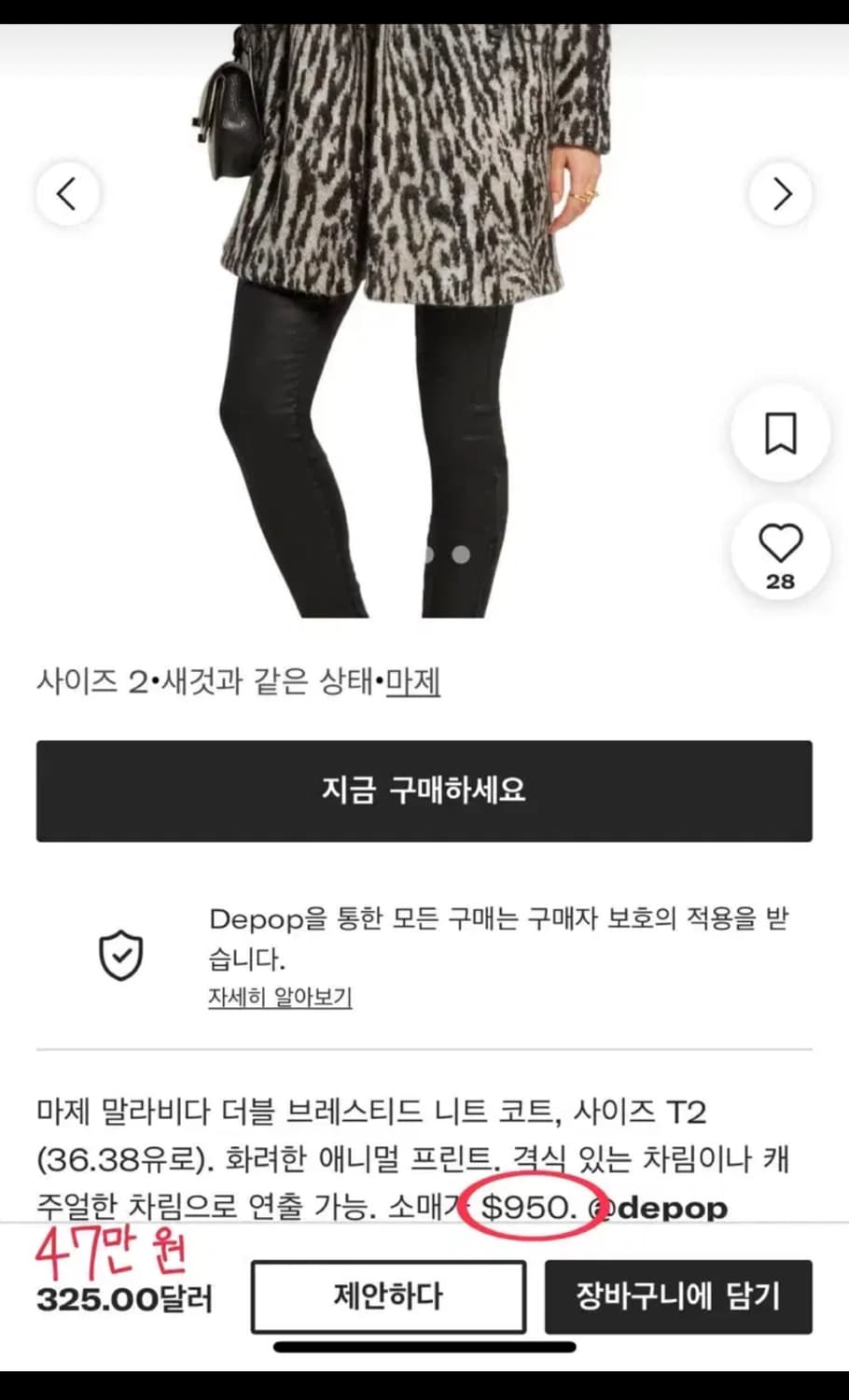Tap the heart's like count 28
The width and height of the screenshot is (849, 1400).
tap(780, 580)
